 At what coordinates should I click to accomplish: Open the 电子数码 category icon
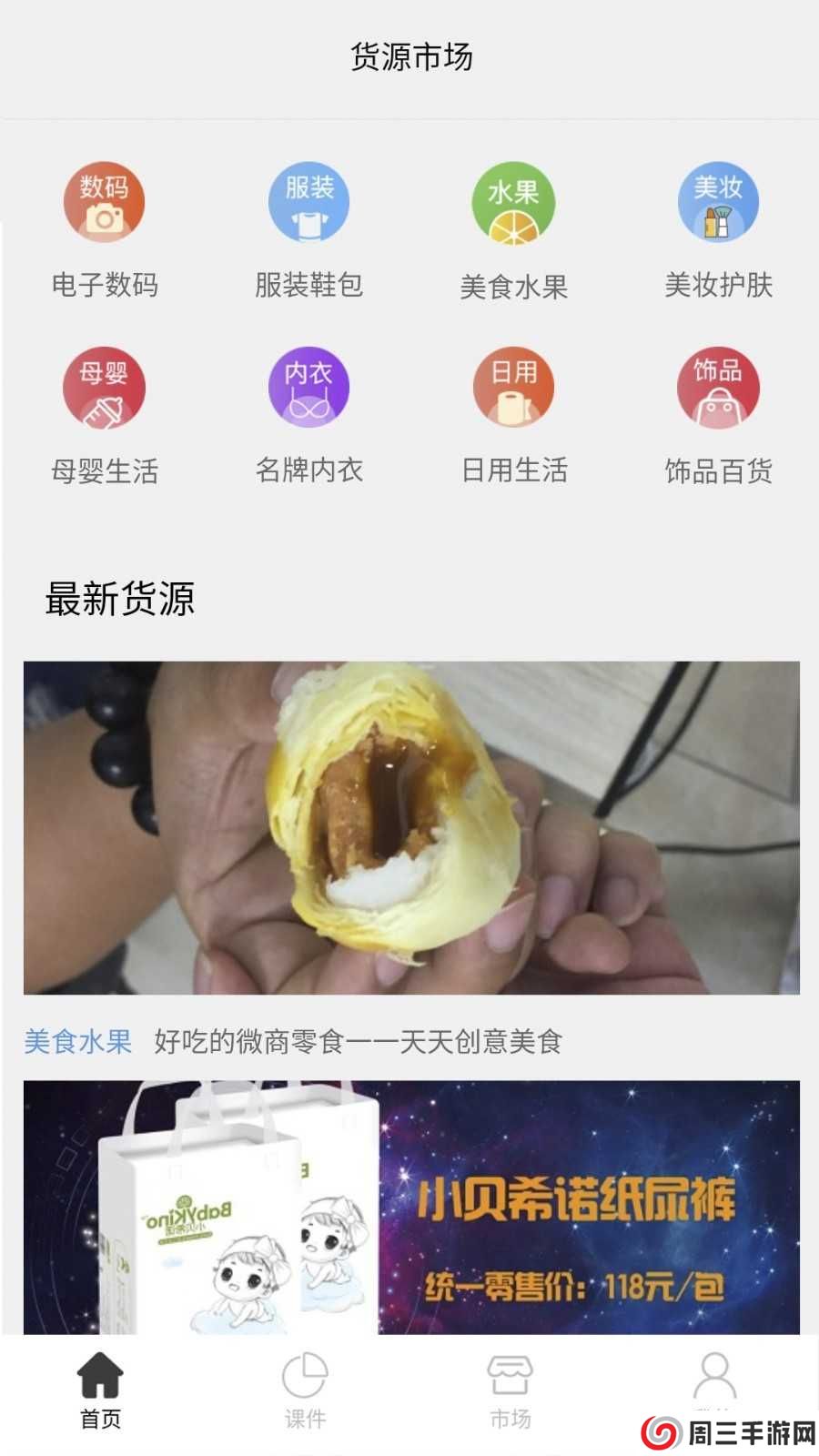pos(103,202)
